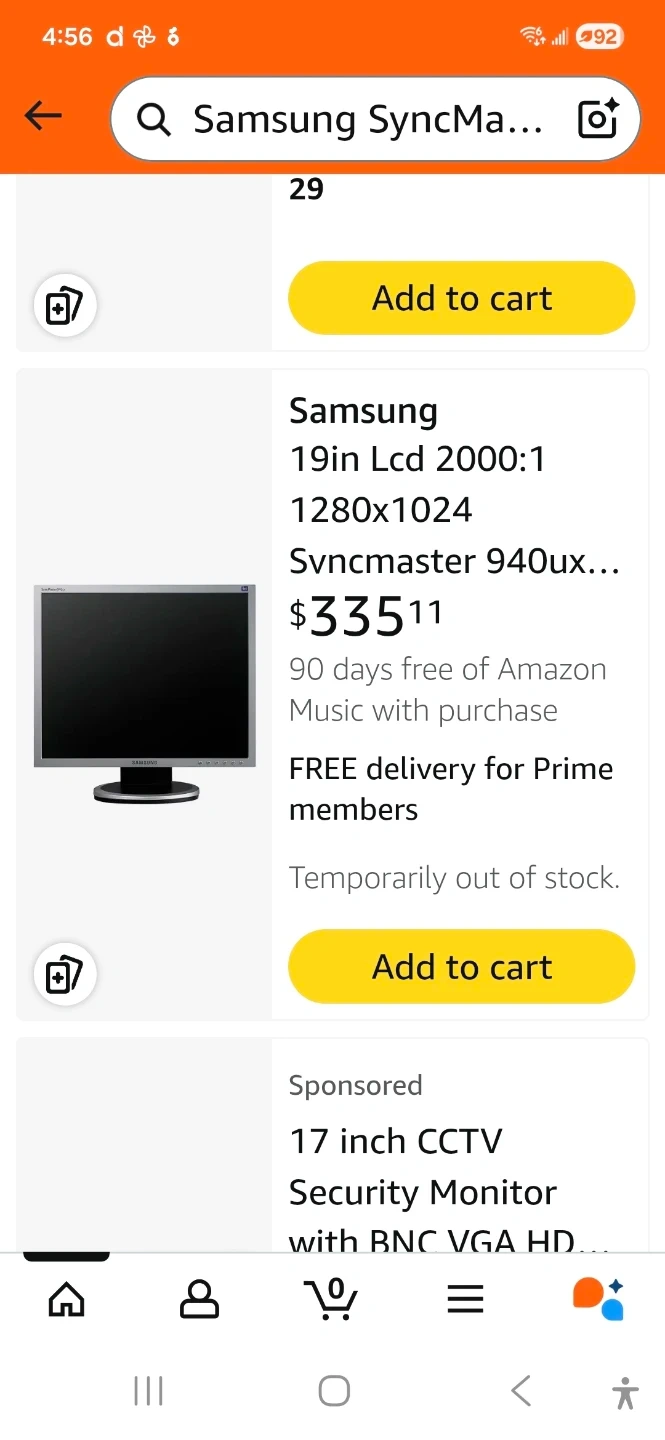Open system recent apps
This screenshot has height=1440, width=665.
[x=148, y=1391]
